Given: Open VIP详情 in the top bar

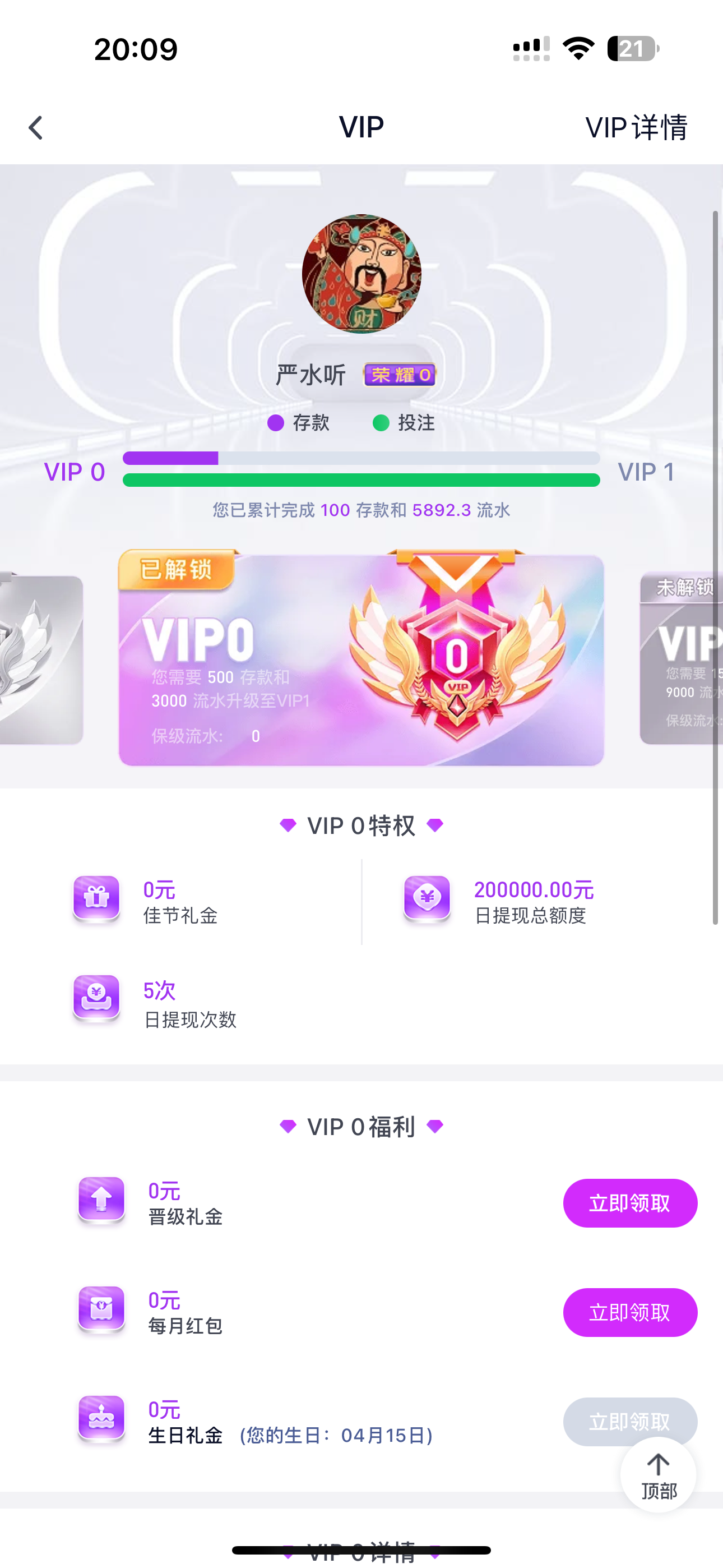Looking at the screenshot, I should tap(636, 128).
